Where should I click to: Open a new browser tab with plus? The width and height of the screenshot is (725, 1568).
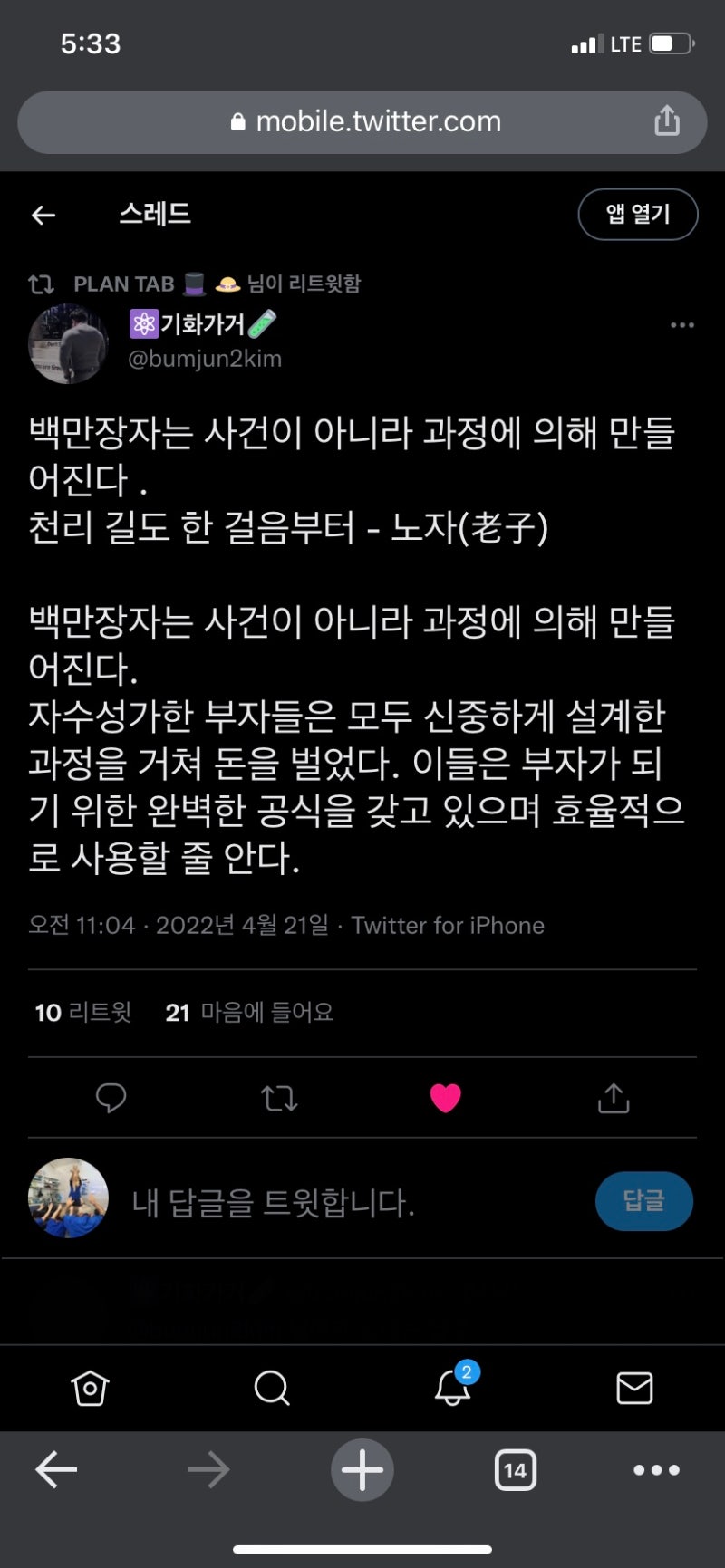point(362,1469)
